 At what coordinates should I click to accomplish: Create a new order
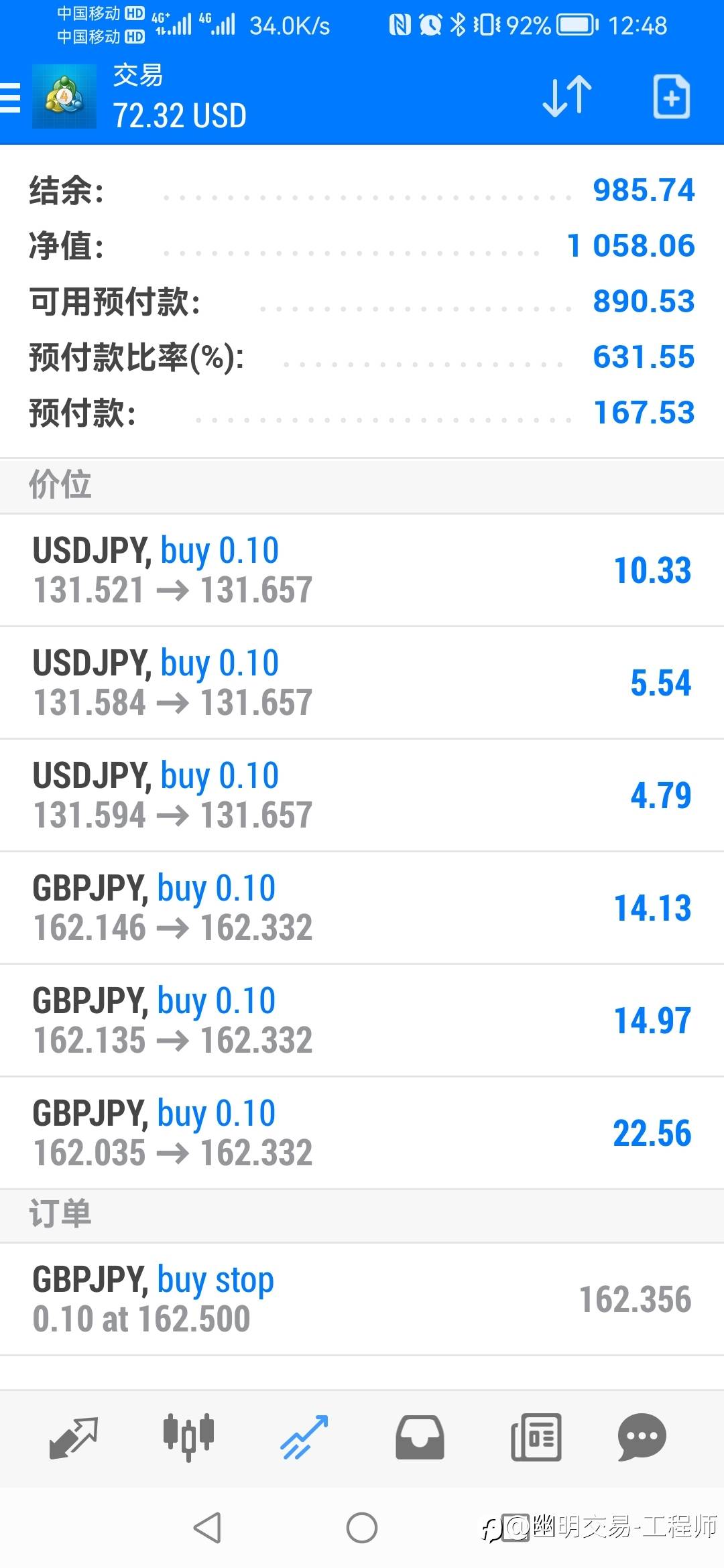[671, 98]
